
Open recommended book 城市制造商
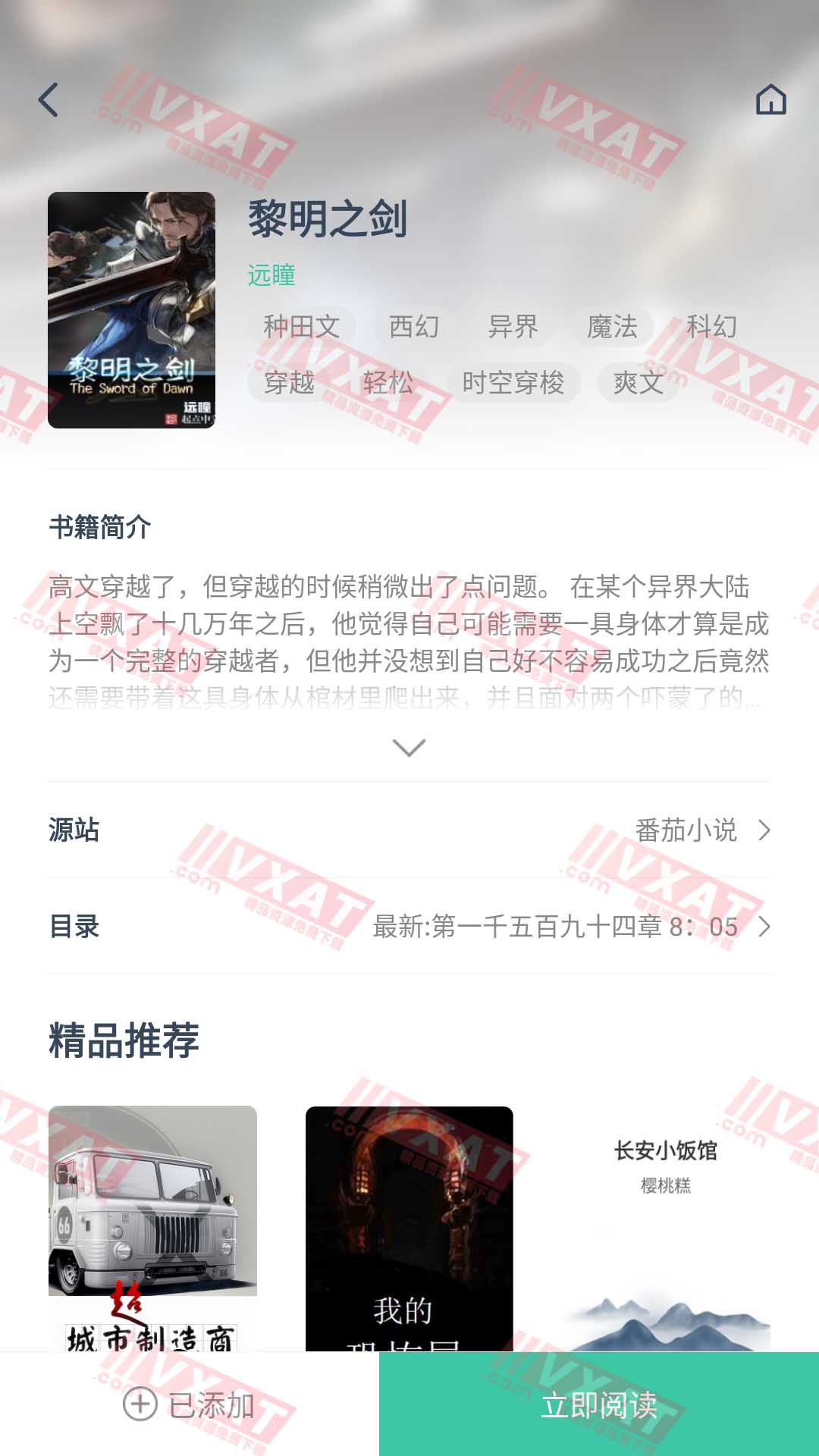[152, 1228]
